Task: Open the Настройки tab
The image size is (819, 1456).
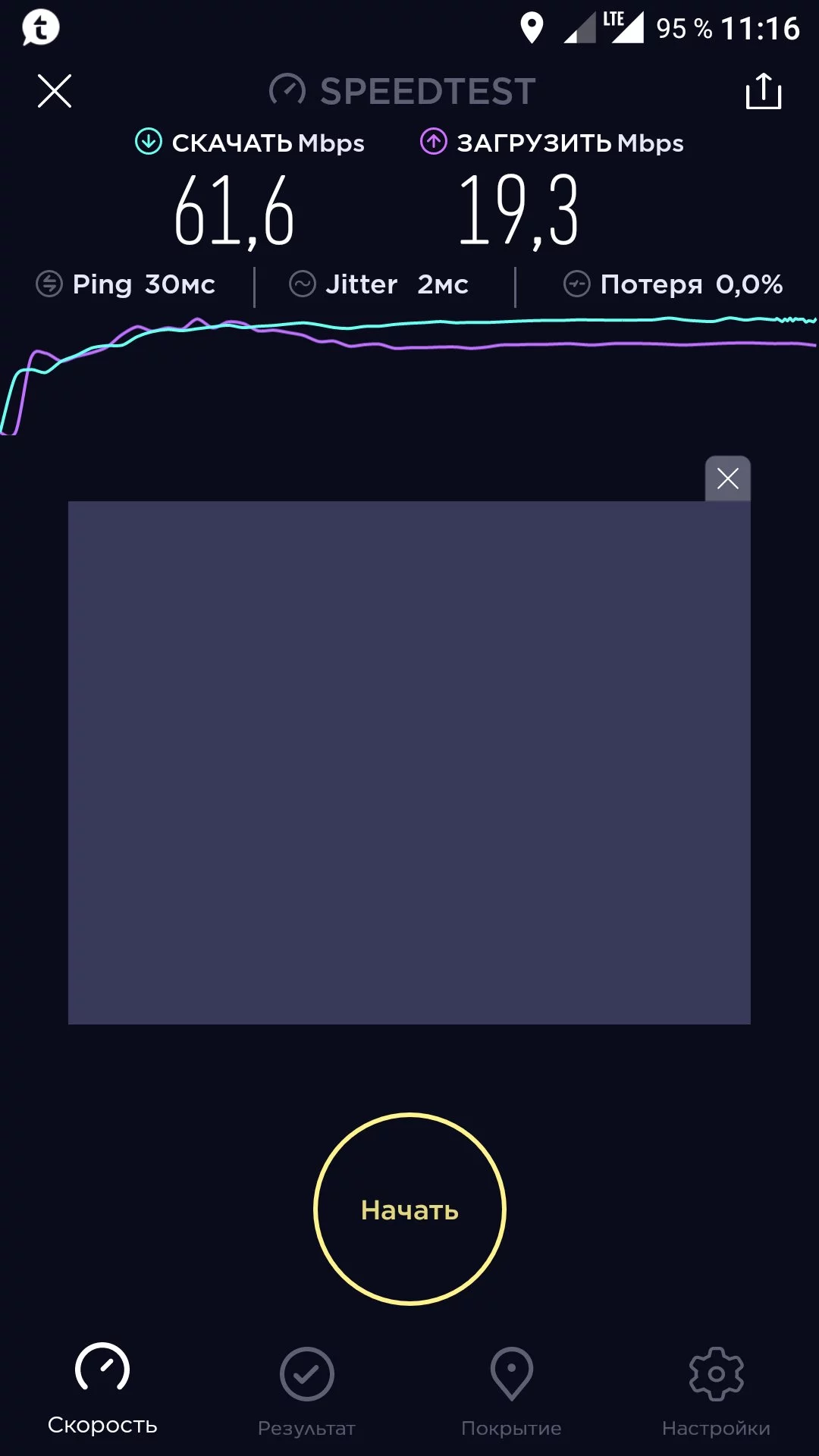Action: 716,1389
